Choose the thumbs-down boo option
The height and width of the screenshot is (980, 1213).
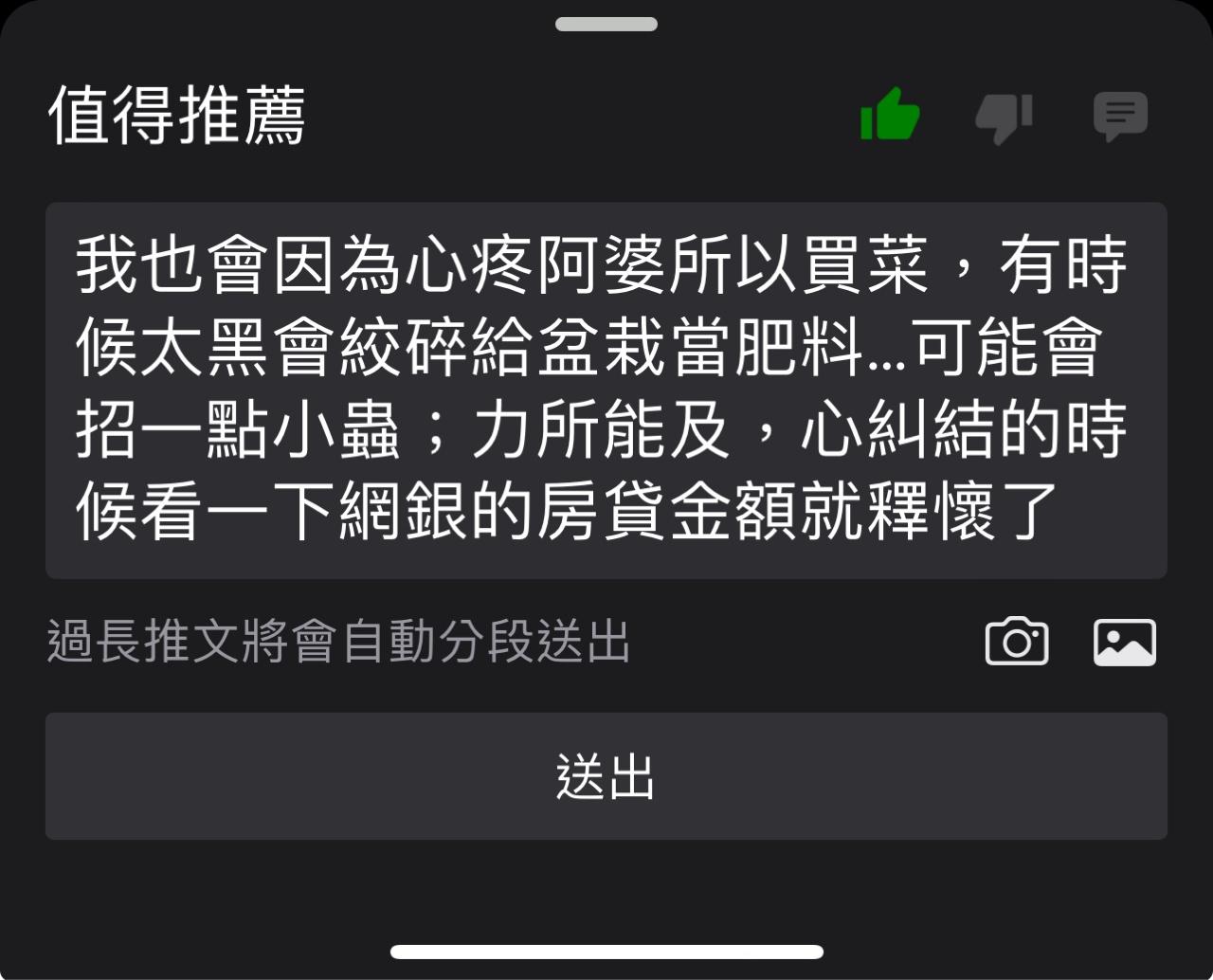point(1004,118)
